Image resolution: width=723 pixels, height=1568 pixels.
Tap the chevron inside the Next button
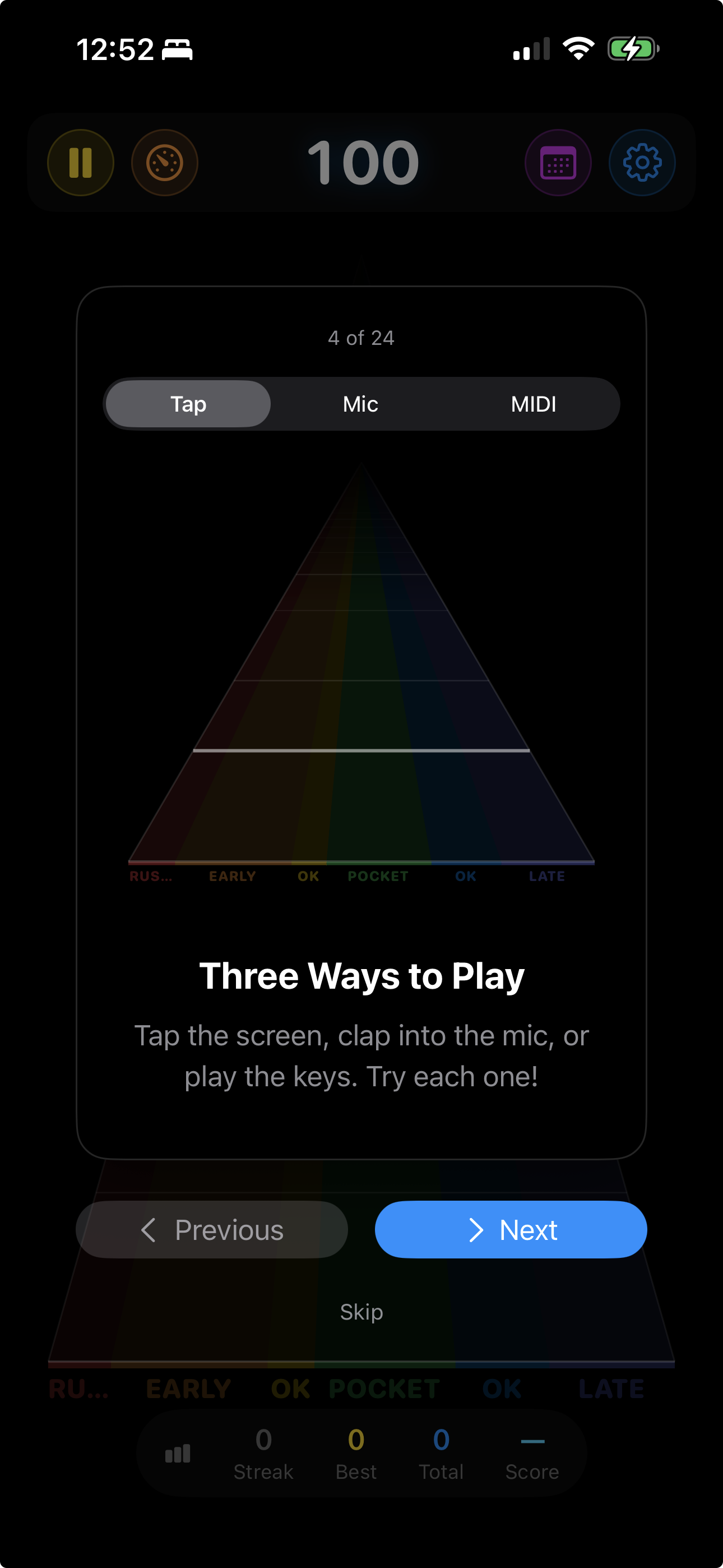[x=478, y=1230]
